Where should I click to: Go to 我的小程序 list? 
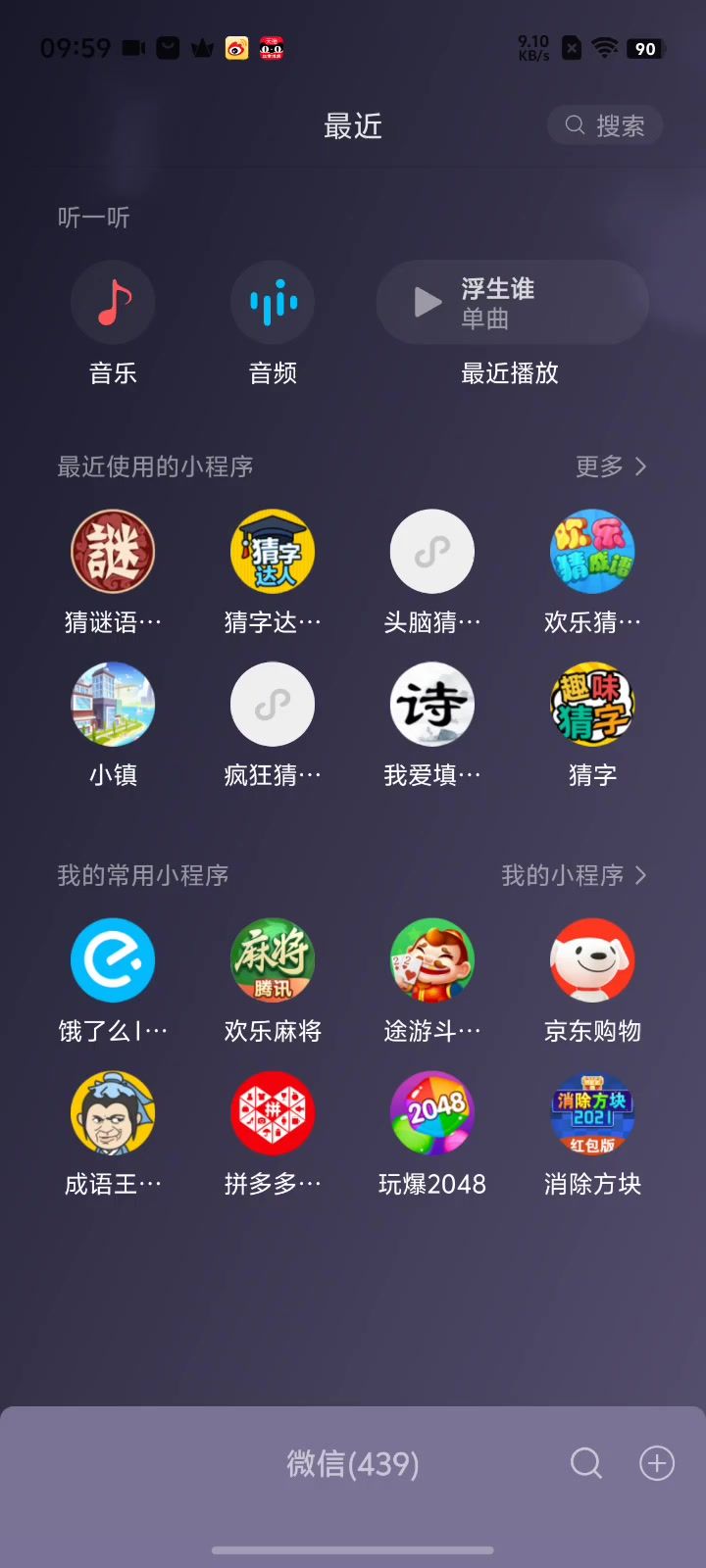[x=574, y=875]
